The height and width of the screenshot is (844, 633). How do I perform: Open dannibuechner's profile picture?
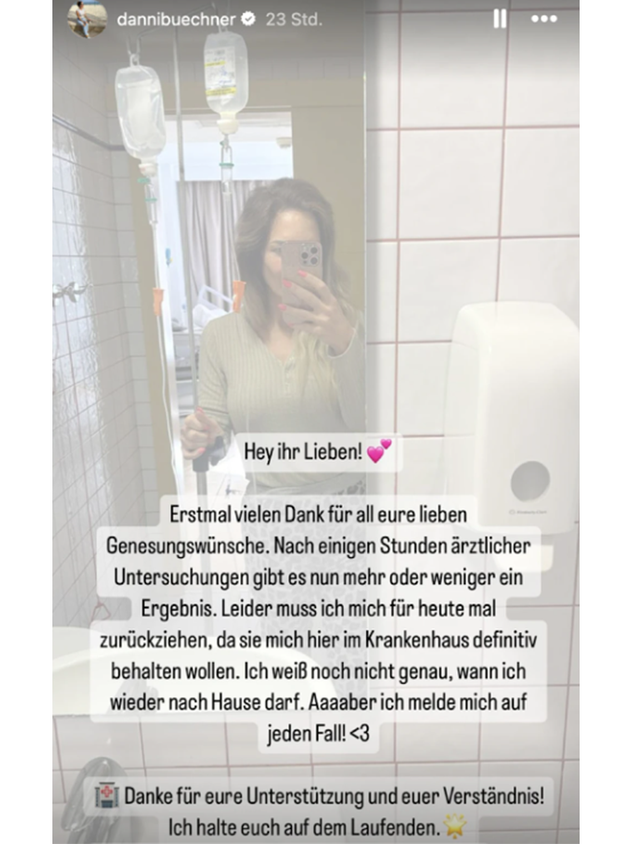(86, 18)
